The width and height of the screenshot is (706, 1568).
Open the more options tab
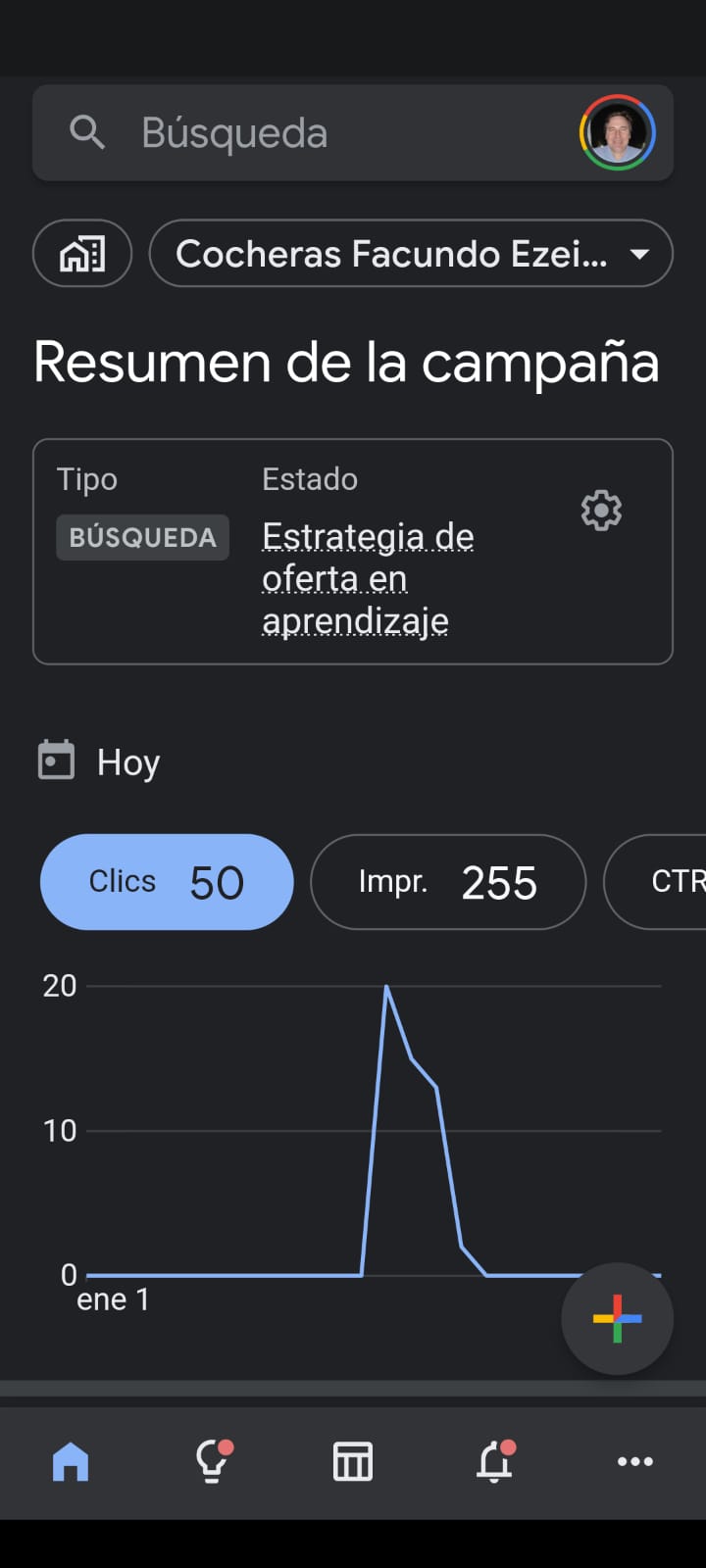635,1462
